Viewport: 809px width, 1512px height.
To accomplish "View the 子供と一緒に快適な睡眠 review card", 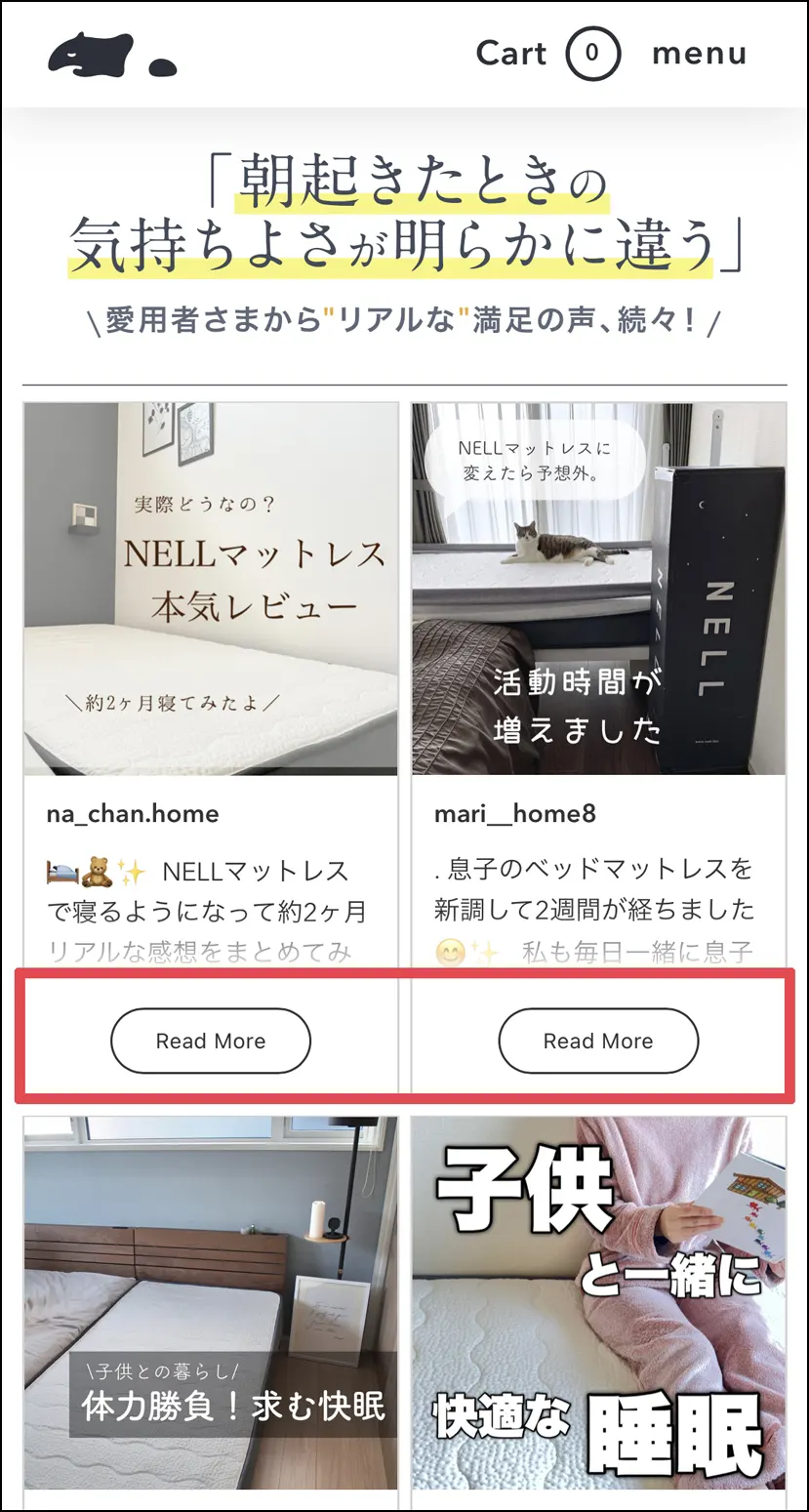I will (598, 1303).
